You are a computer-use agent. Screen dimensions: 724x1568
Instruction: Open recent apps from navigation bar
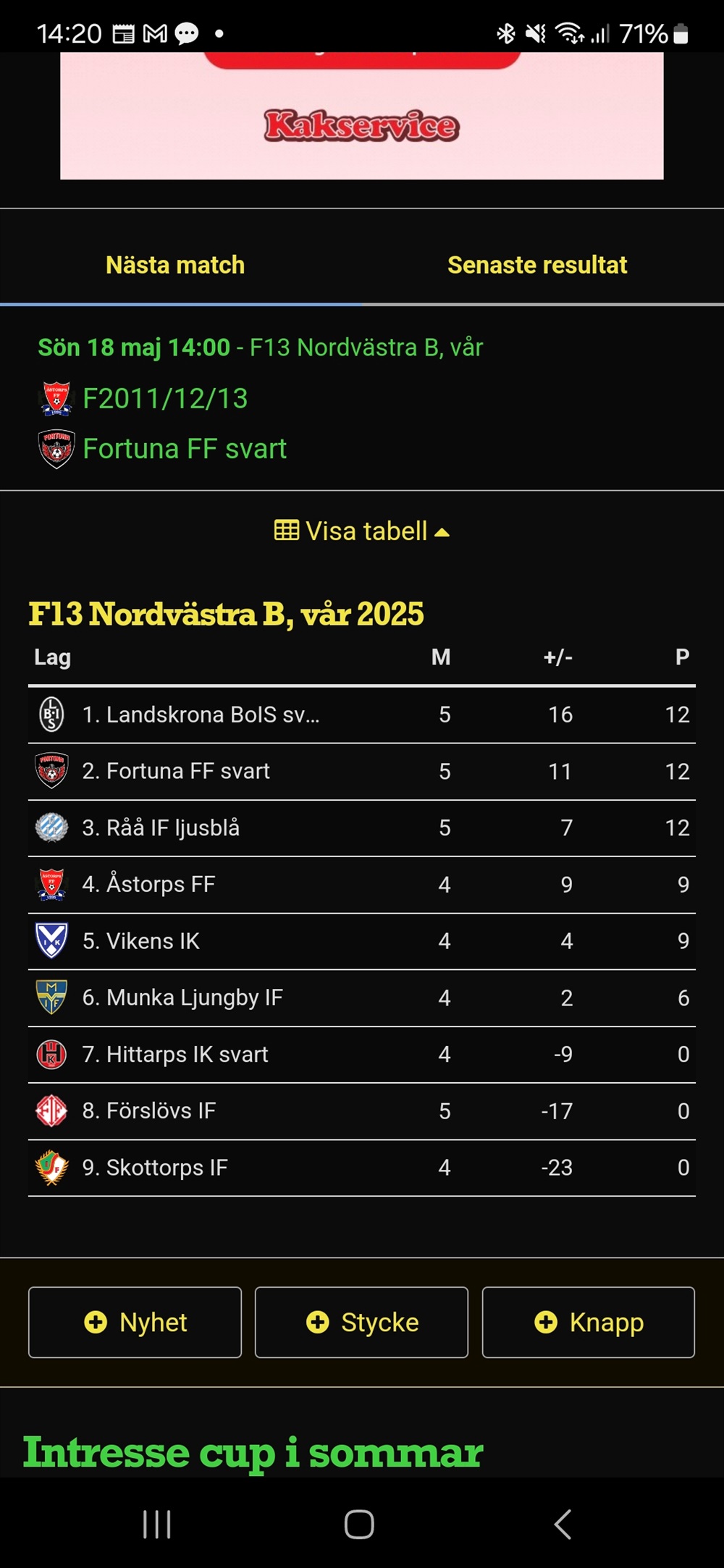(x=157, y=1524)
